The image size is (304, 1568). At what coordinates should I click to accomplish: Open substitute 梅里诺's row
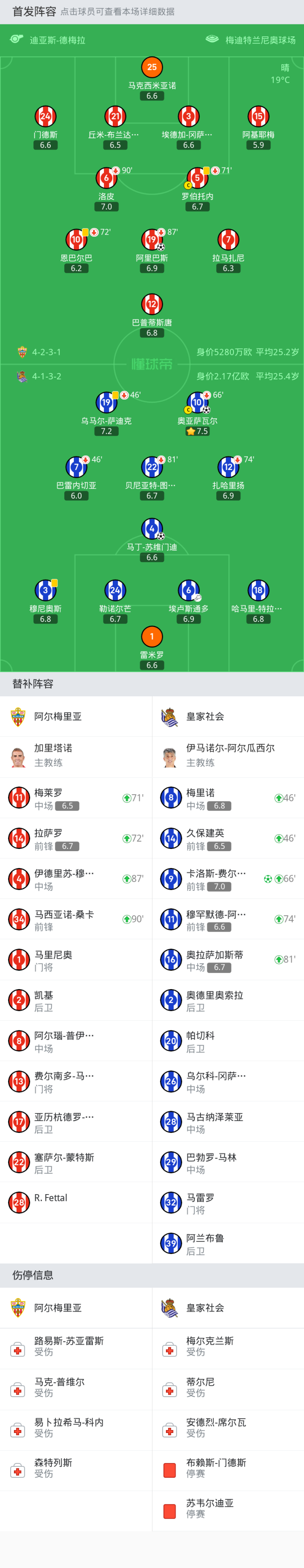click(228, 798)
